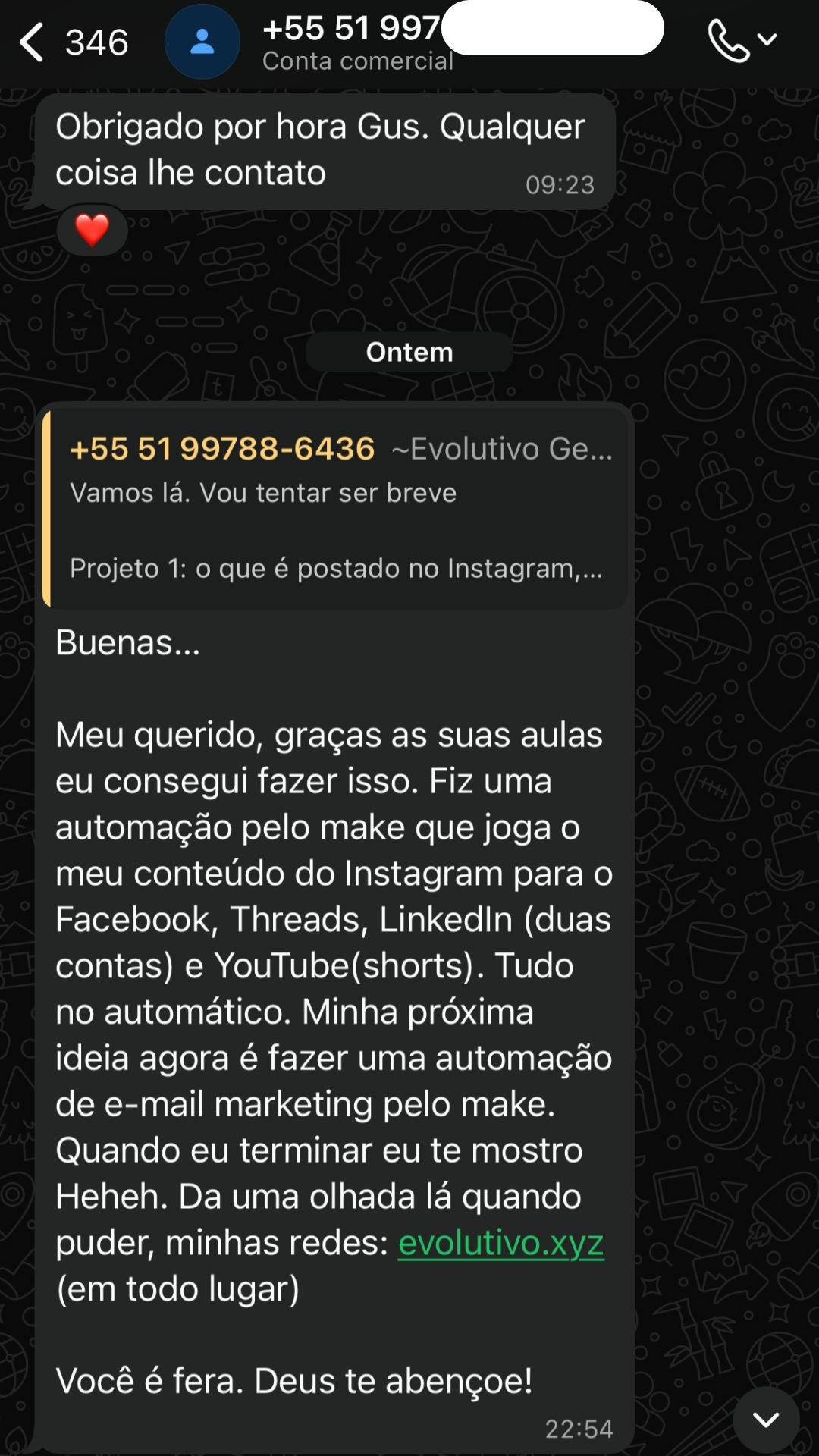Open the evolutivo.xyz link
The image size is (819, 1456).
(500, 1243)
